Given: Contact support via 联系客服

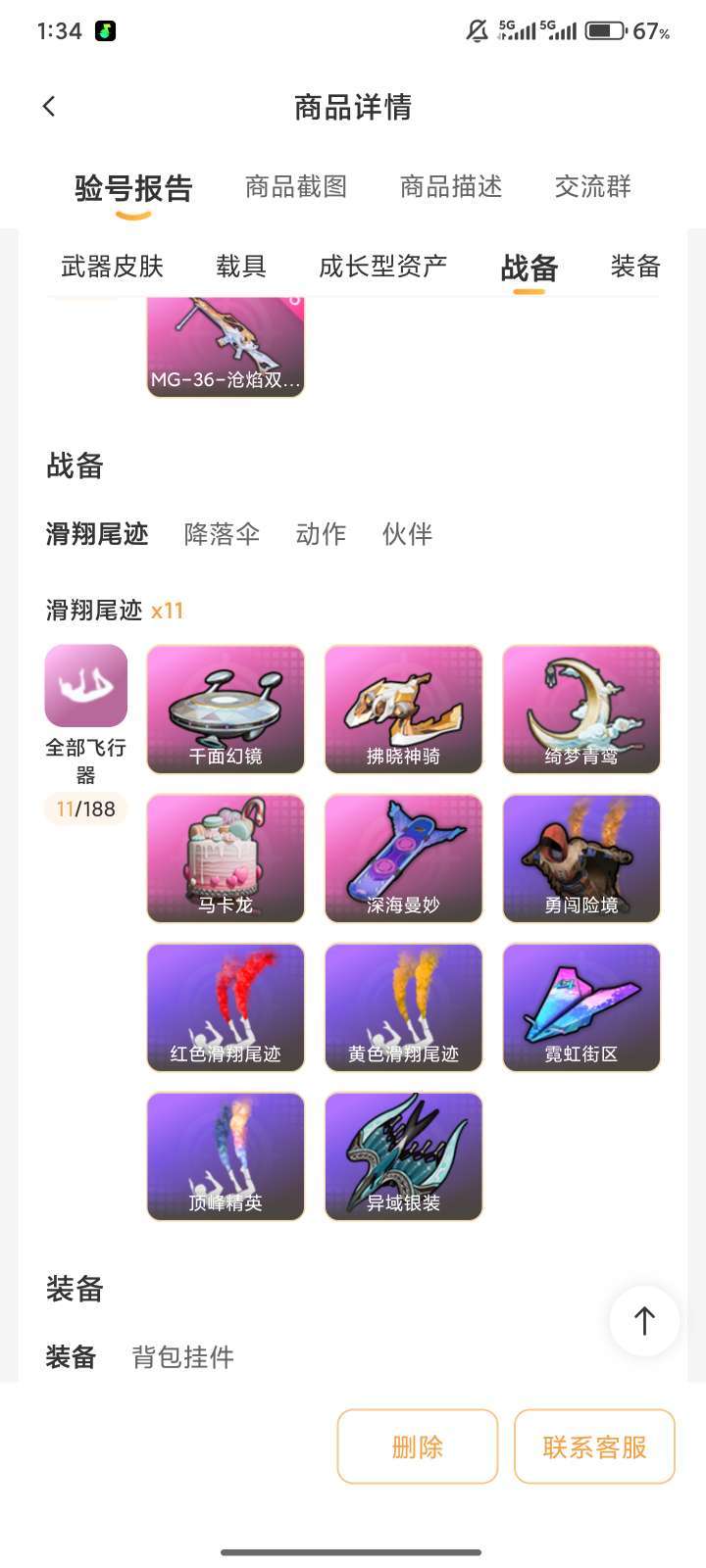Looking at the screenshot, I should coord(594,1446).
